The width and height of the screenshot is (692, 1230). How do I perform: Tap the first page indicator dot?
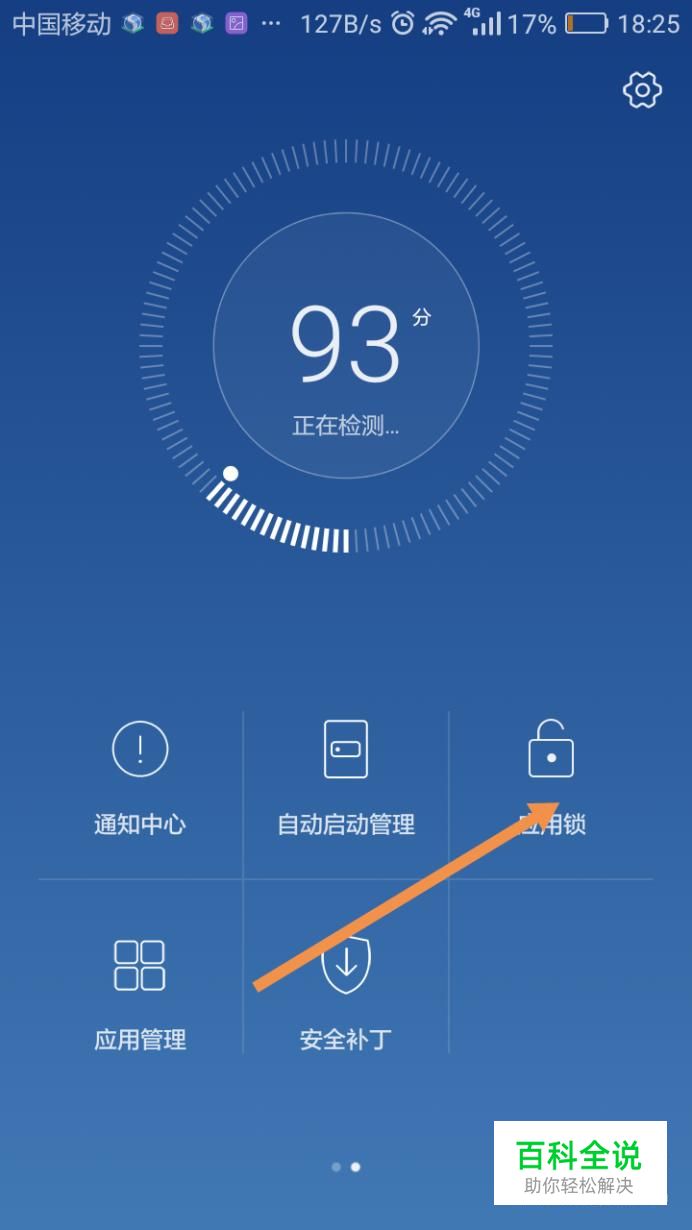tap(336, 1166)
